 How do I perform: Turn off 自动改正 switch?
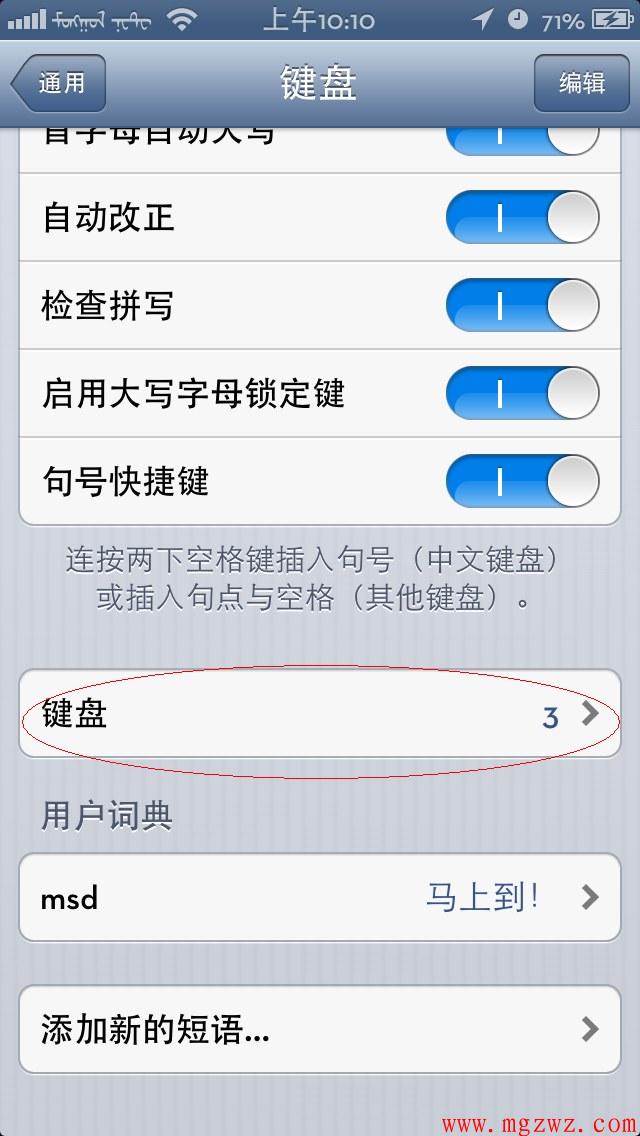click(523, 217)
